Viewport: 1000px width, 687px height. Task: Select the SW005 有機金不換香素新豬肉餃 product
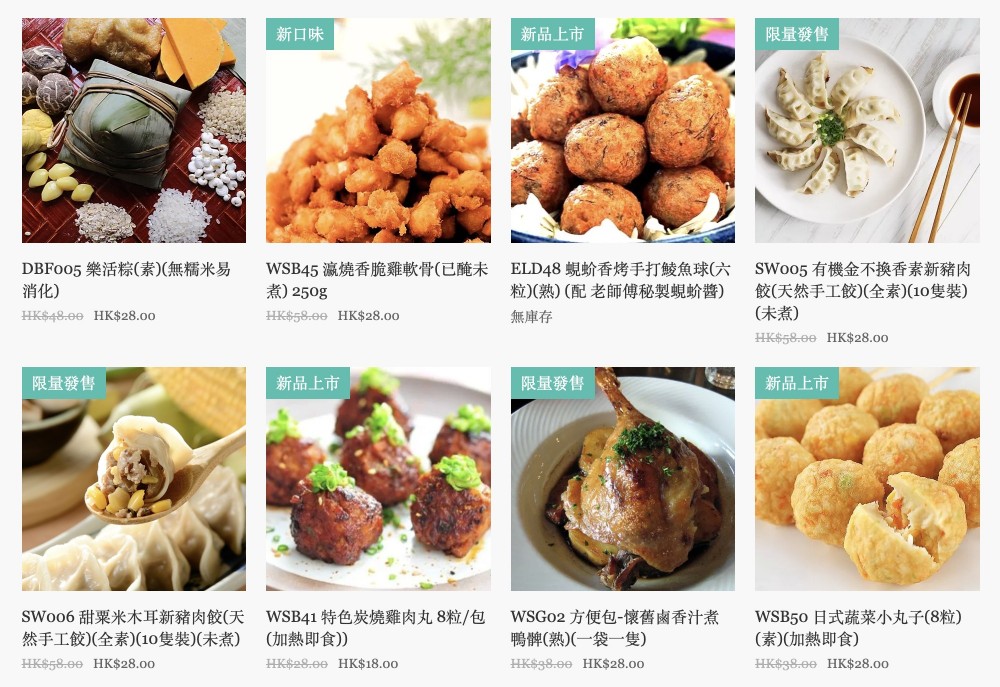867,130
